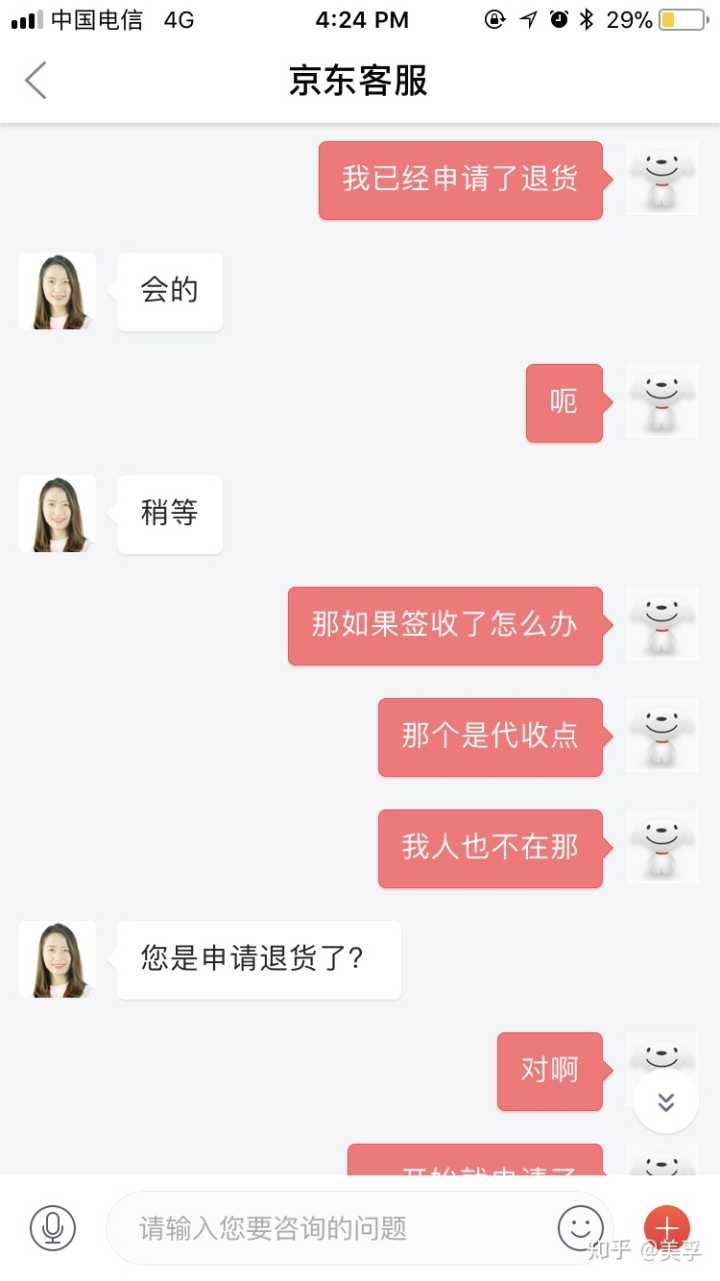Viewport: 720px width, 1281px height.
Task: Focus the 请输入您要咨询的问题 input field
Action: (x=330, y=1228)
